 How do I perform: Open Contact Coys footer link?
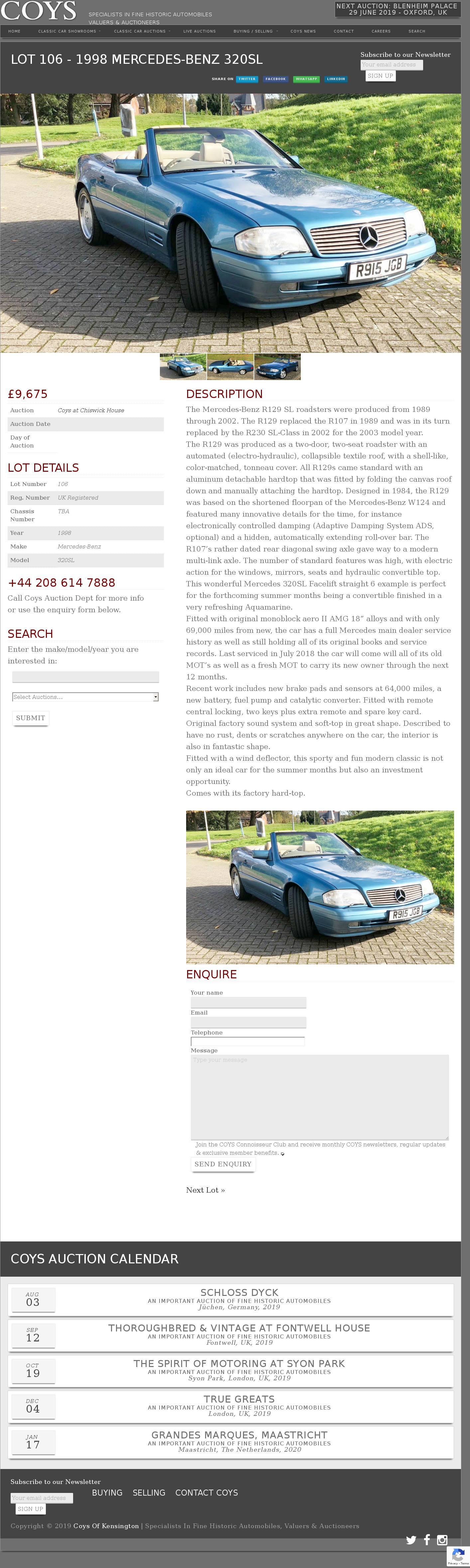tap(206, 1493)
